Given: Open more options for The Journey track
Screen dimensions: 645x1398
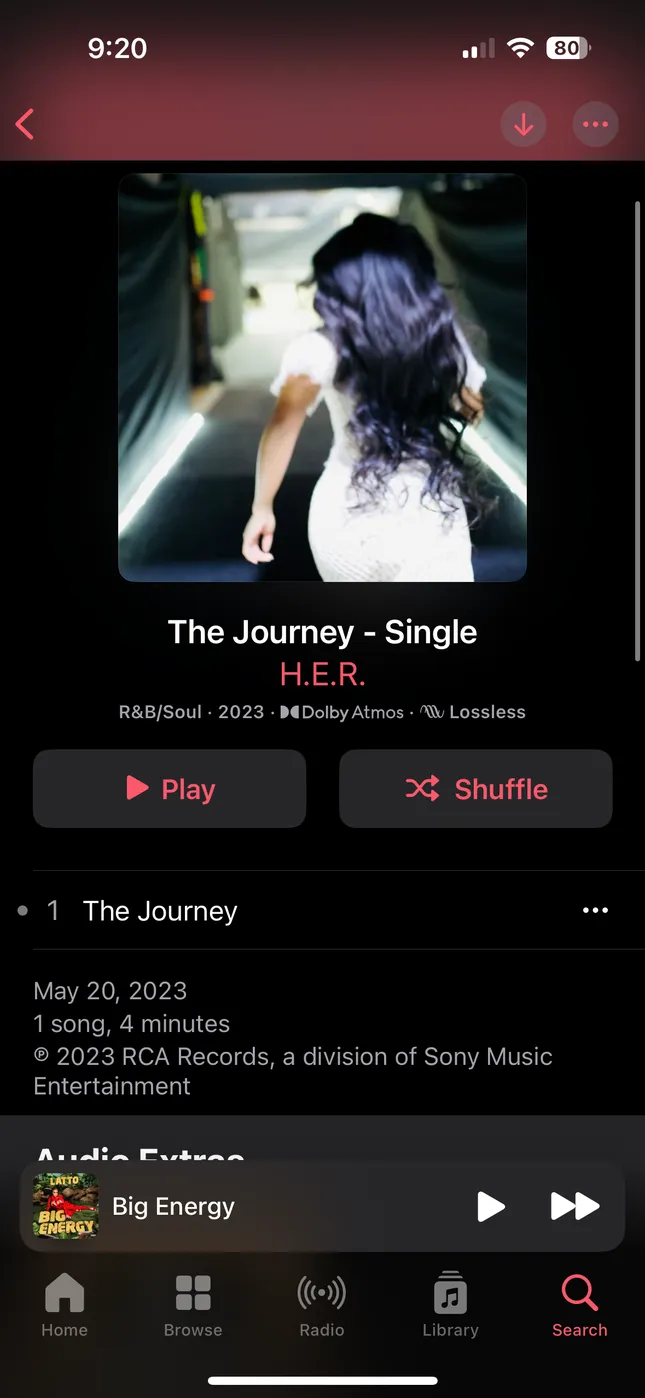Looking at the screenshot, I should (595, 911).
